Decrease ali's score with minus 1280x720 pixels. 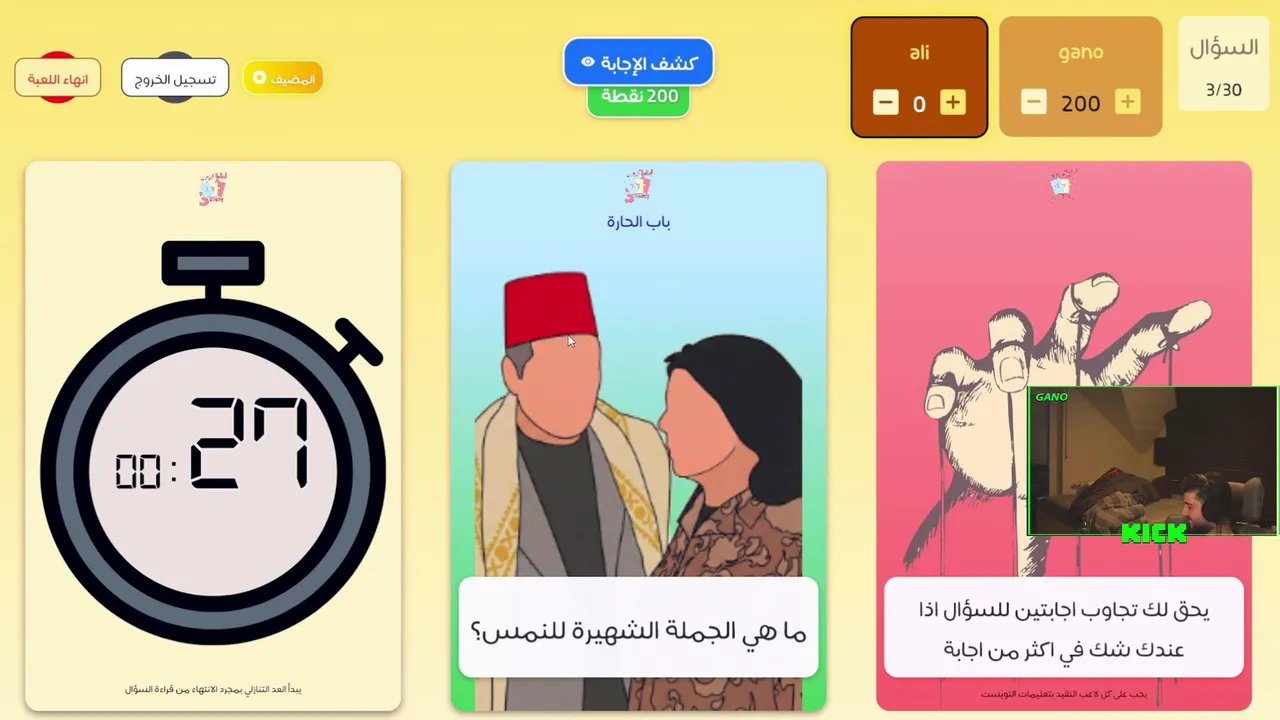(x=885, y=103)
